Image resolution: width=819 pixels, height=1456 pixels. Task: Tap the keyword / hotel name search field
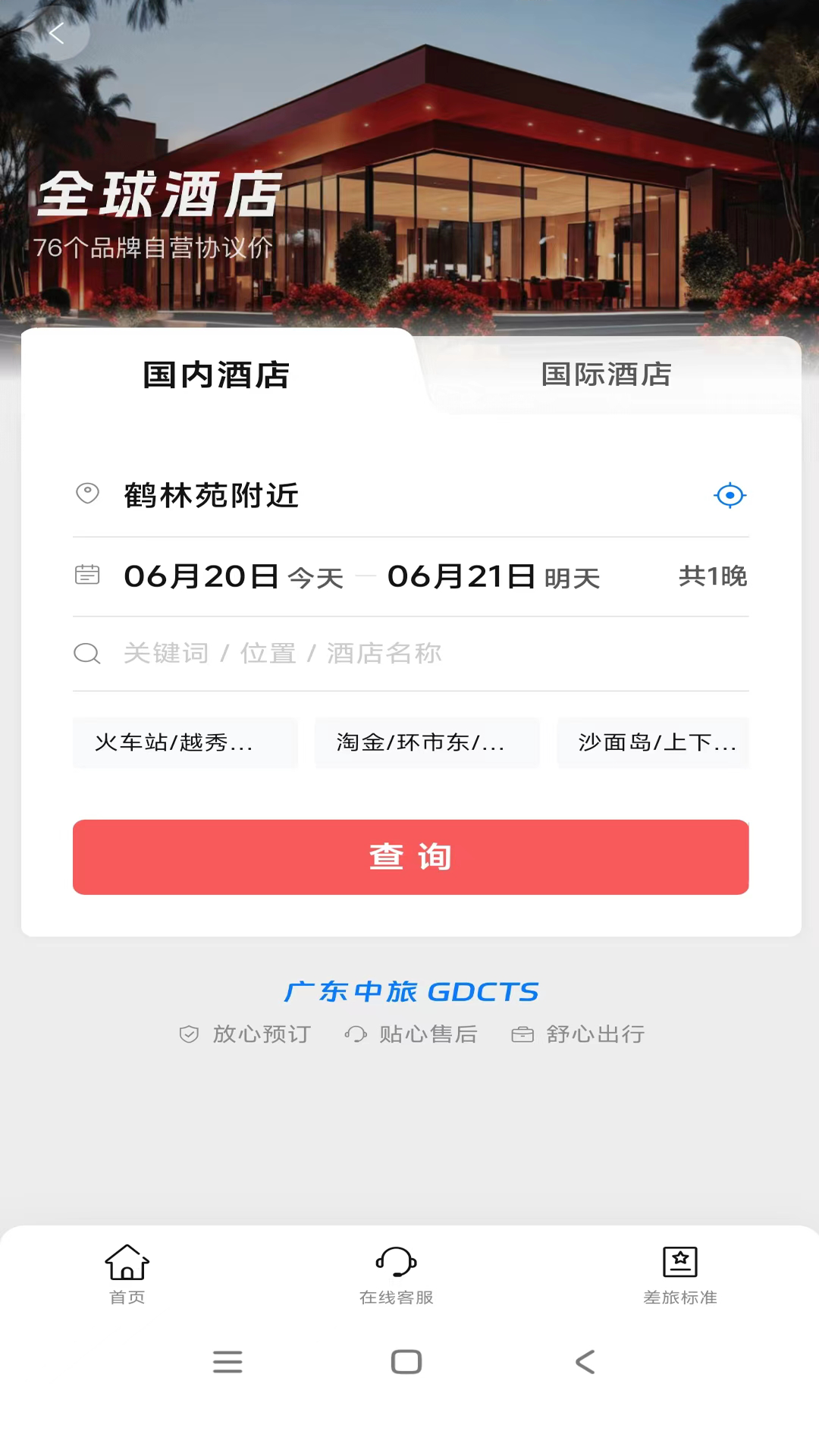pyautogui.click(x=409, y=653)
